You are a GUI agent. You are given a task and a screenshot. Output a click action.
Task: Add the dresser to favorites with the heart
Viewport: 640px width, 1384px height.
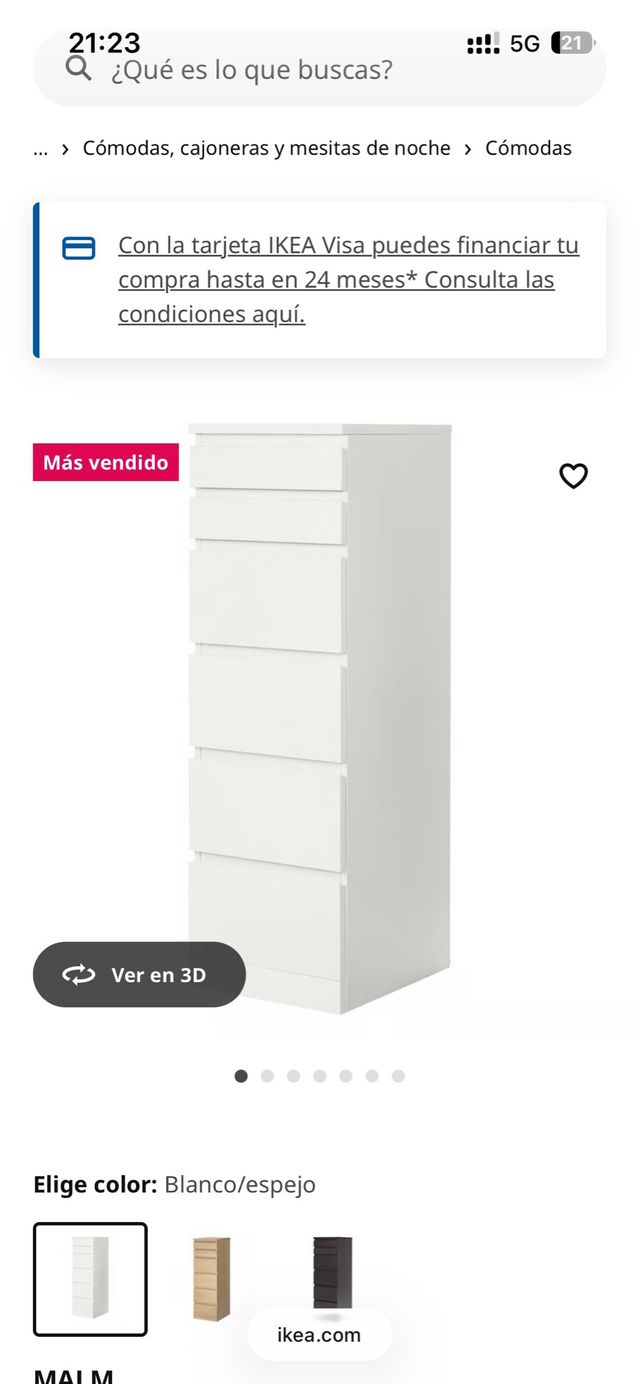573,476
